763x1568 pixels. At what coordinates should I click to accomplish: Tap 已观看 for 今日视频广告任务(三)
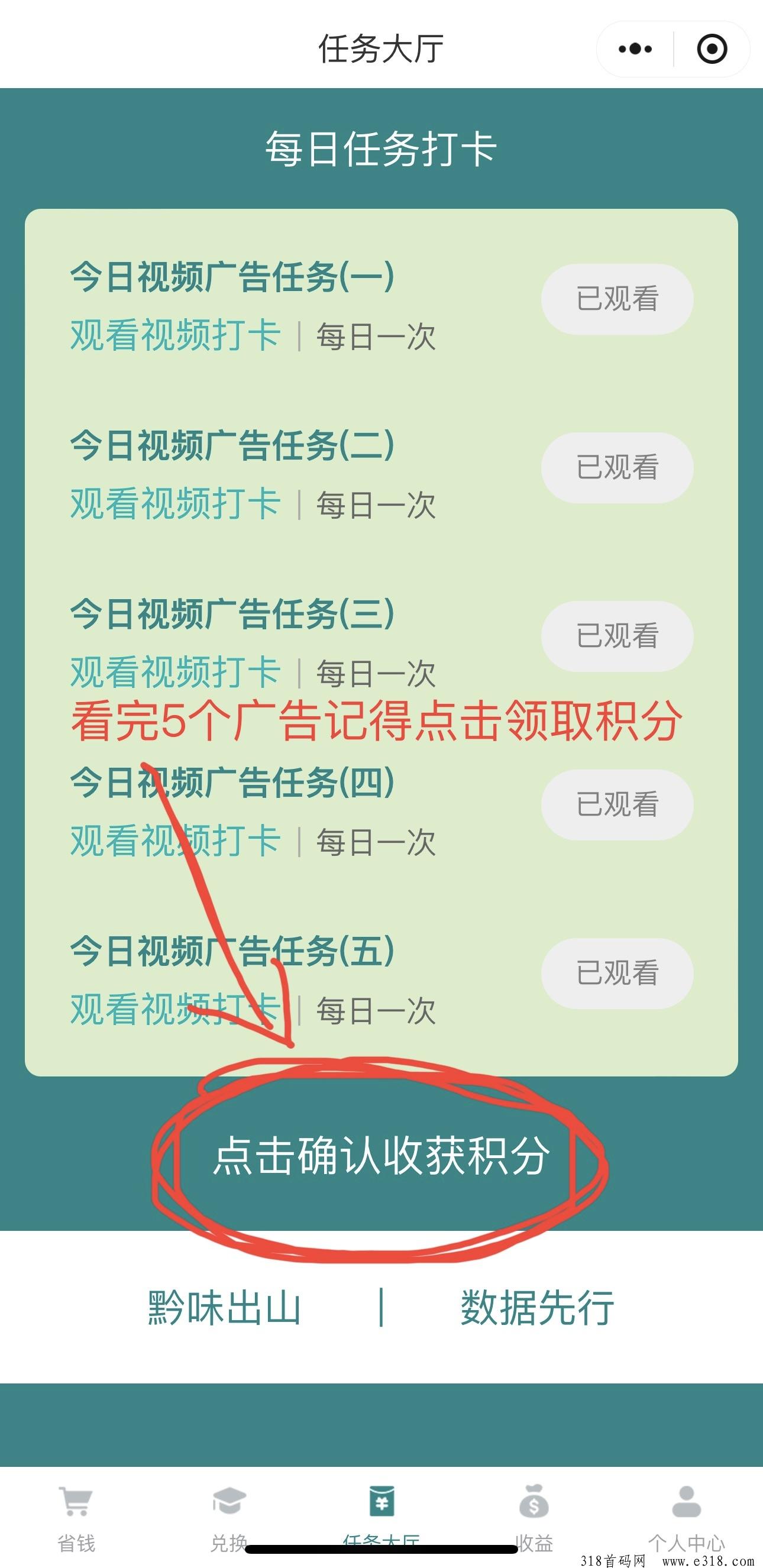point(617,636)
